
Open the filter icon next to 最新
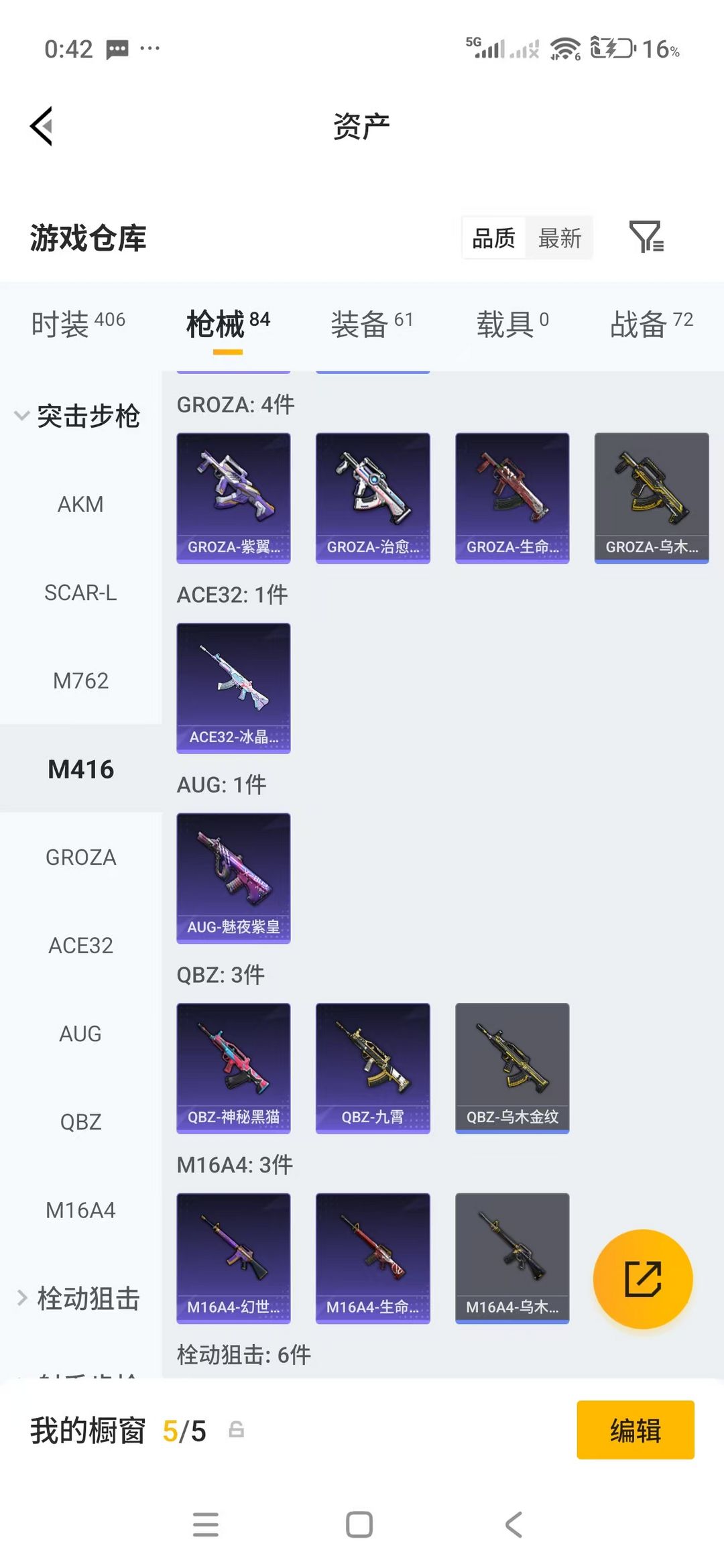646,237
